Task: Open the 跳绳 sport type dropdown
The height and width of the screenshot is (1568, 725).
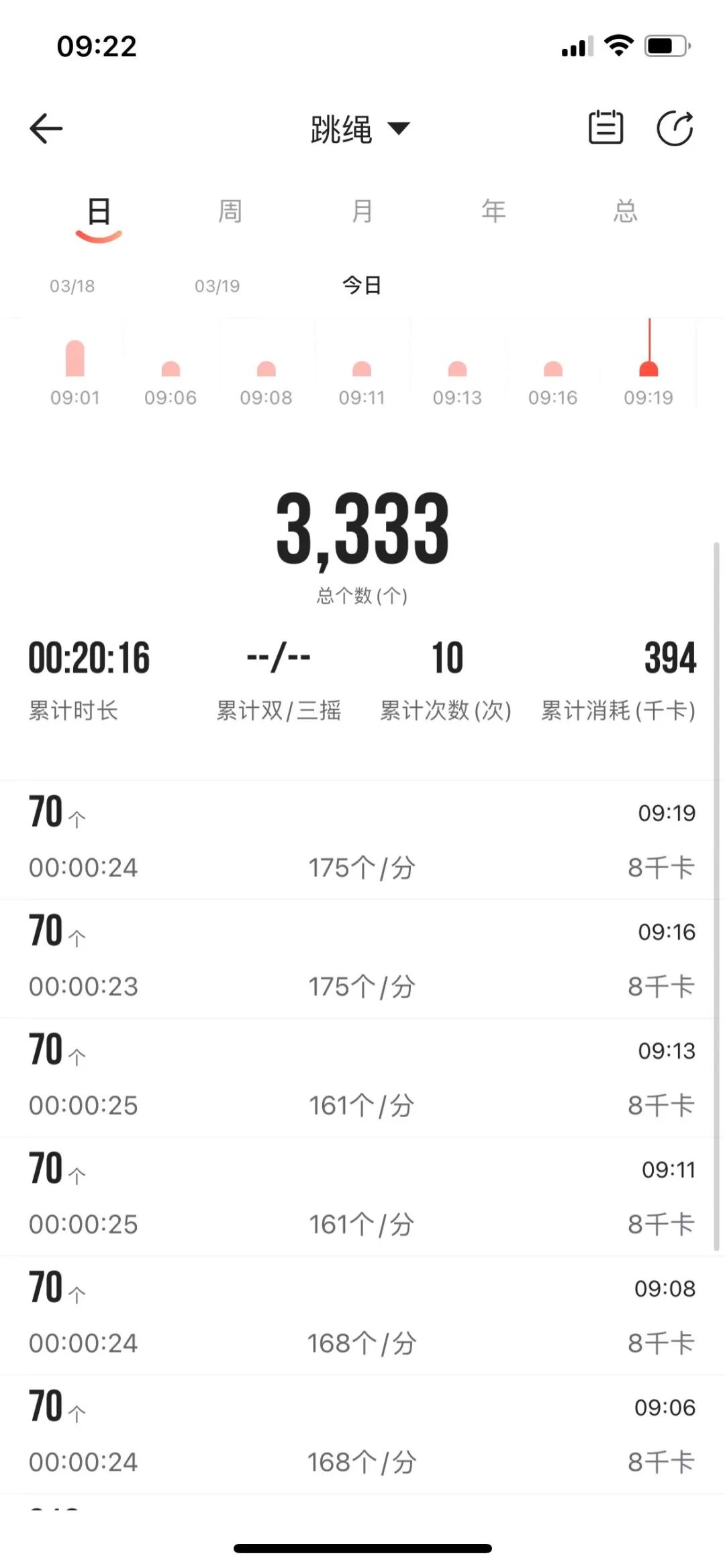Action: coord(360,129)
